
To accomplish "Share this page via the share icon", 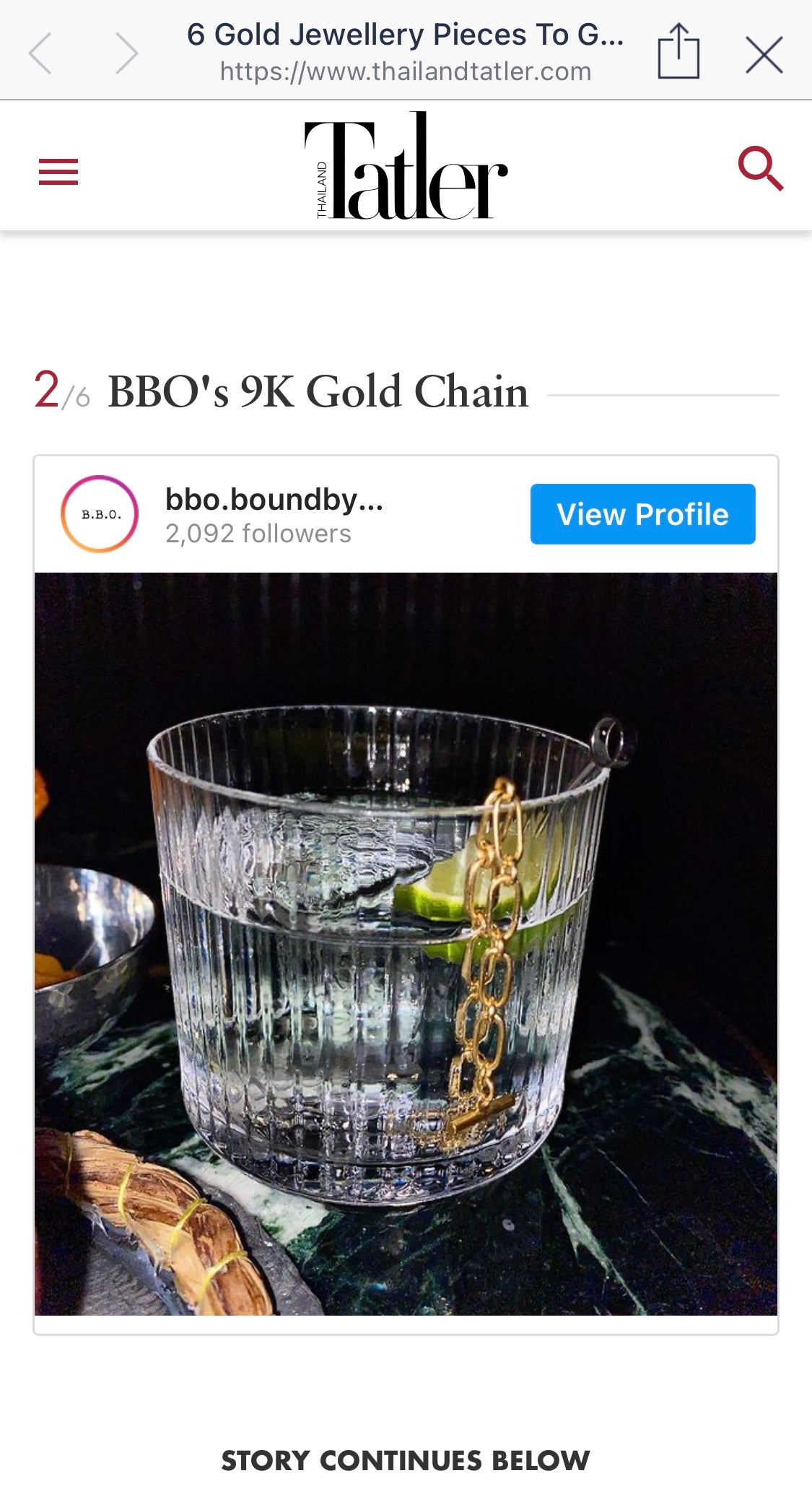I will [x=678, y=52].
